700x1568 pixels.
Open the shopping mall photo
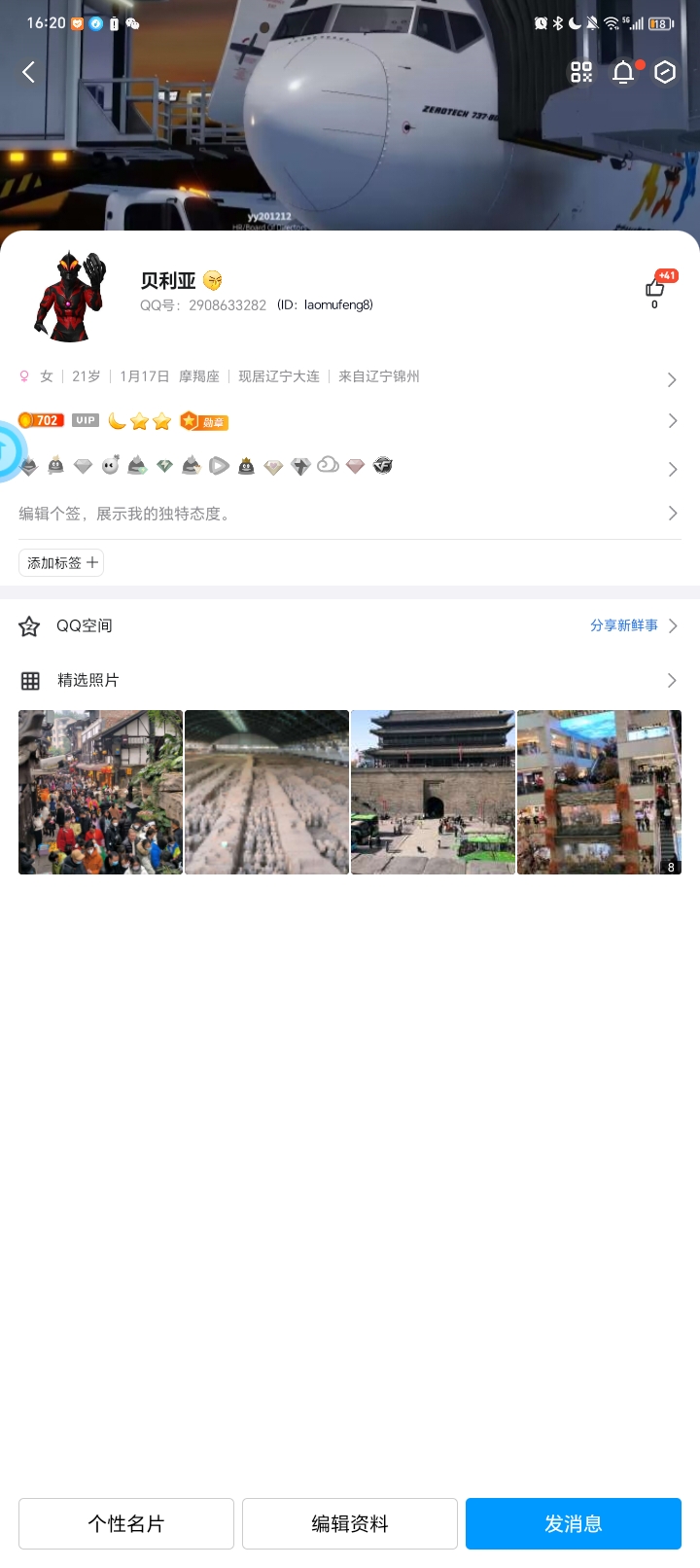pyautogui.click(x=599, y=792)
